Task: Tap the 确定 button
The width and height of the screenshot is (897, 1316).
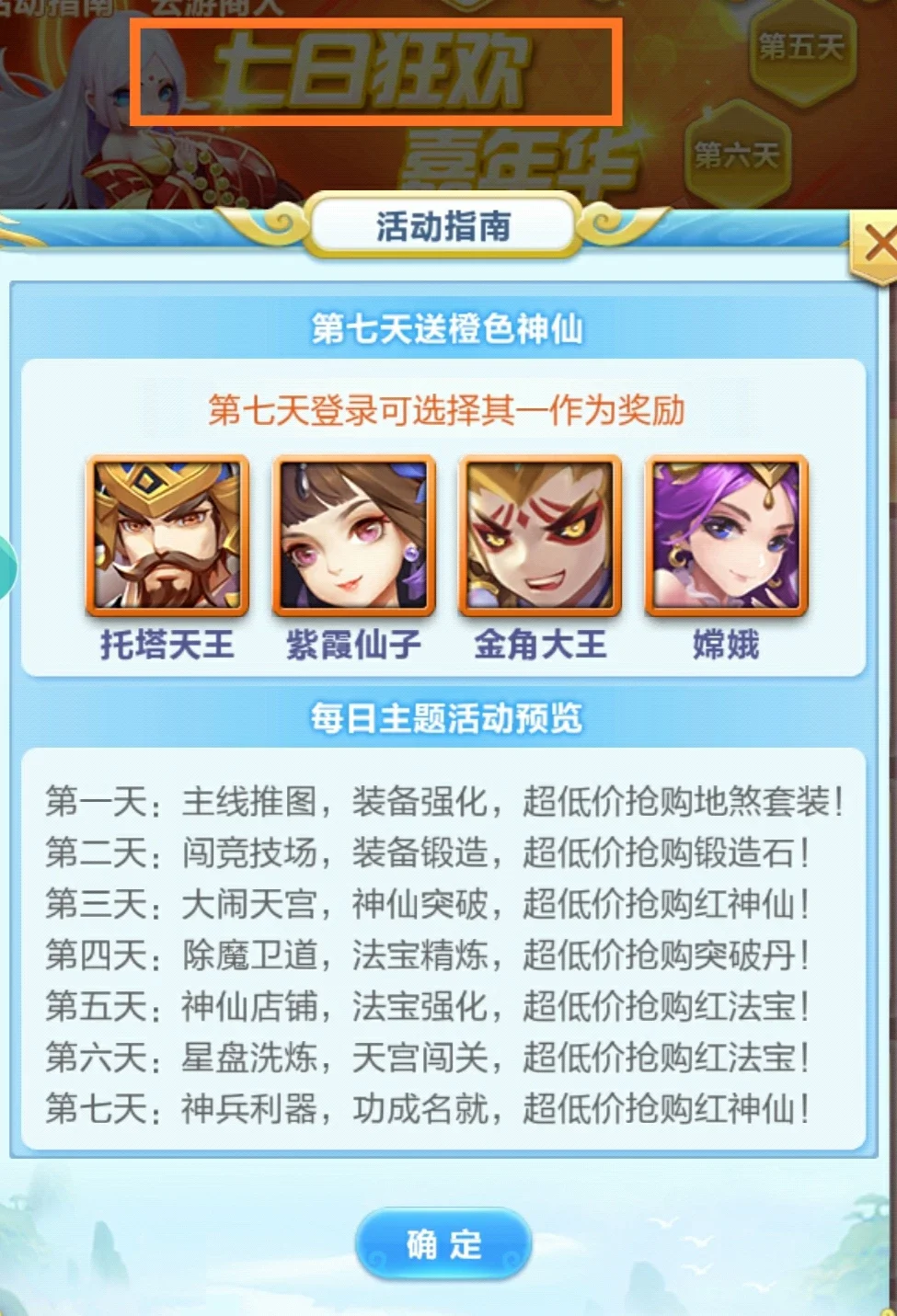Action: coord(443,1244)
